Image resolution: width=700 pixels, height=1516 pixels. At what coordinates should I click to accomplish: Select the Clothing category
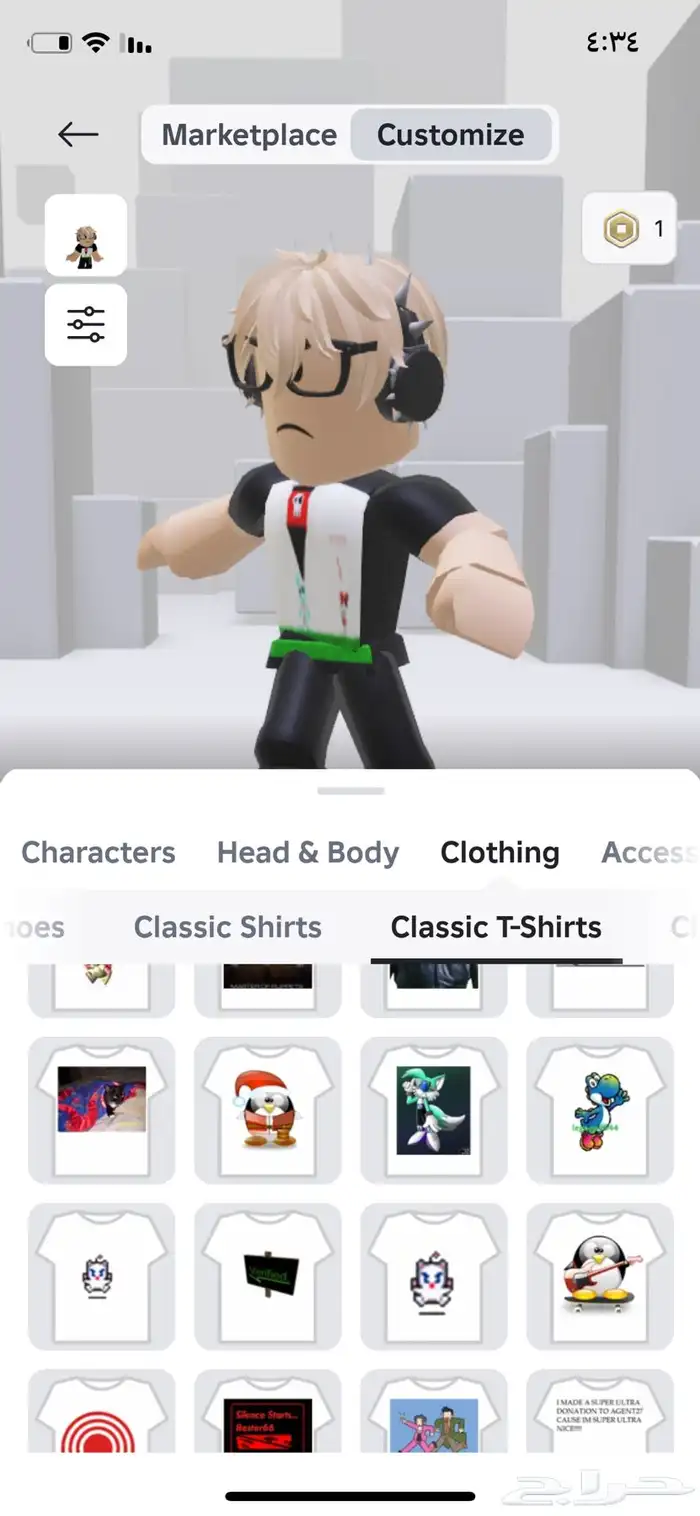click(499, 852)
